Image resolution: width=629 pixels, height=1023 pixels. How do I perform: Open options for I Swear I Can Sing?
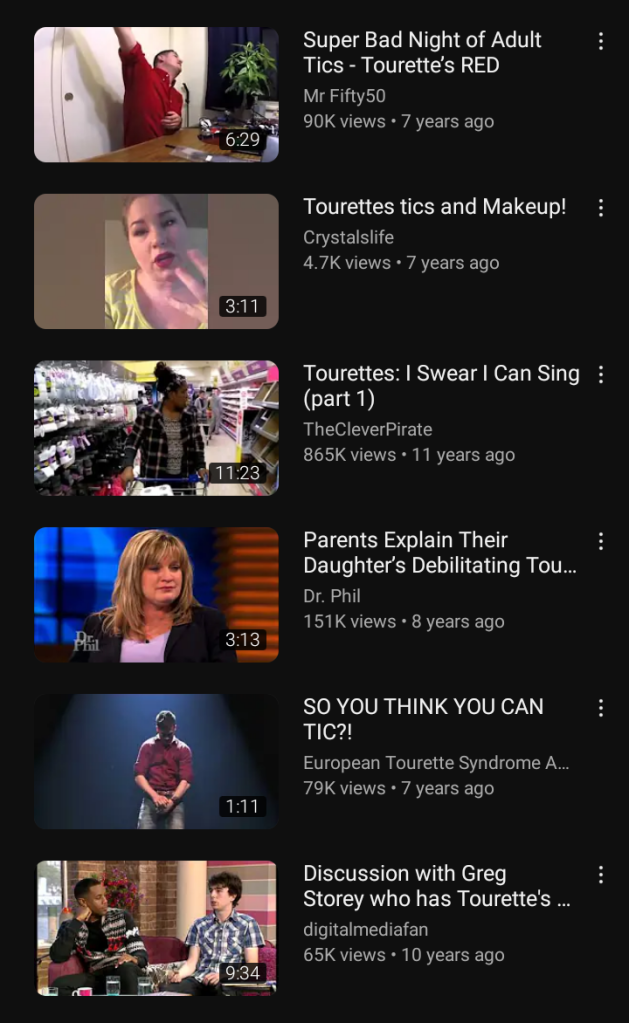point(600,374)
